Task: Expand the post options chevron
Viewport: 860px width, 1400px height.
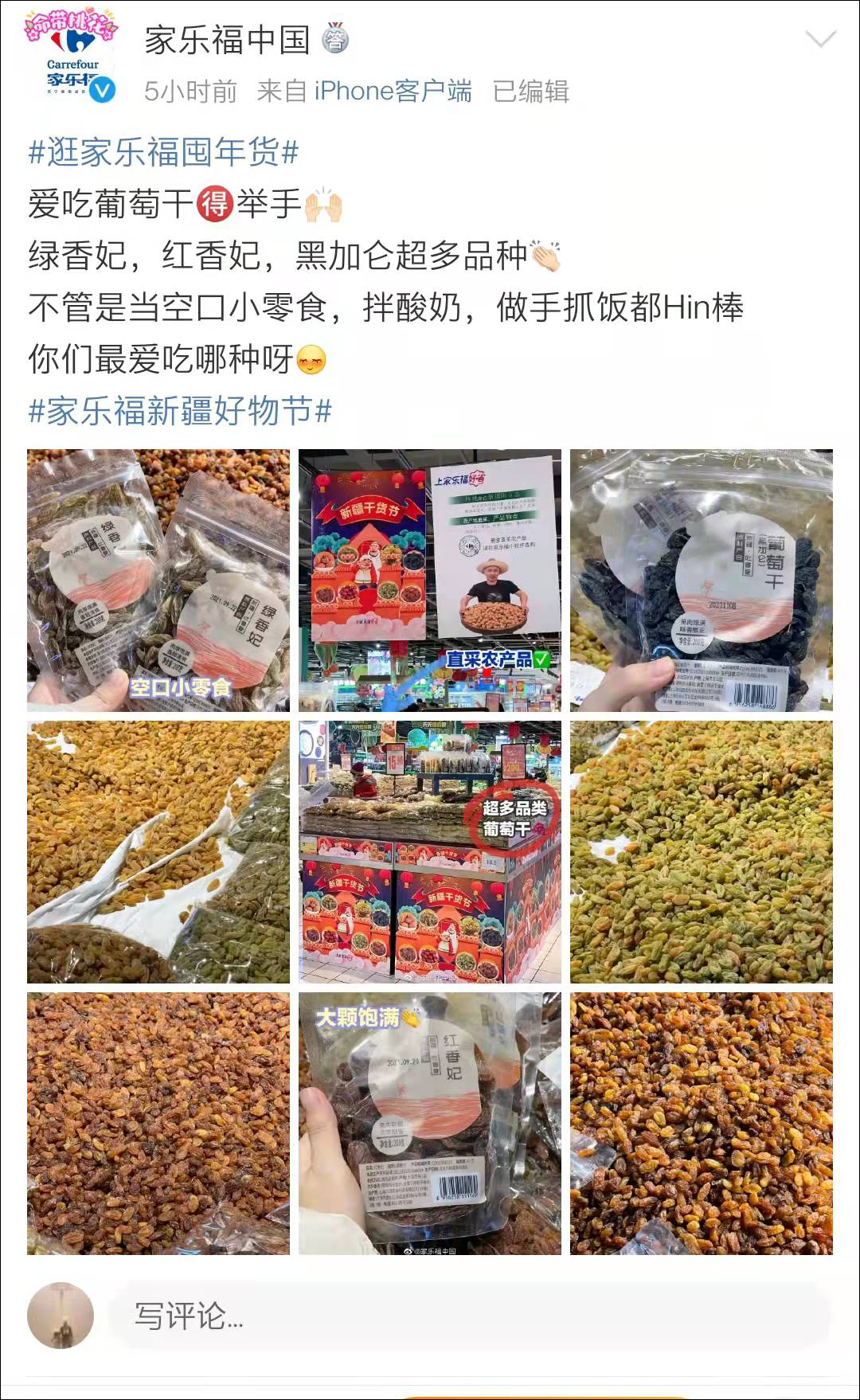Action: click(820, 39)
